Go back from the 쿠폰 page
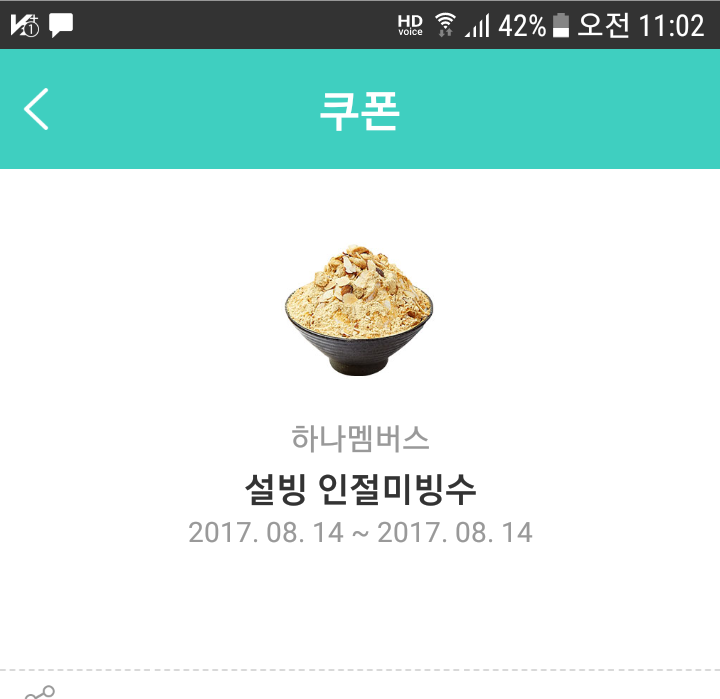The image size is (720, 699). [x=37, y=109]
